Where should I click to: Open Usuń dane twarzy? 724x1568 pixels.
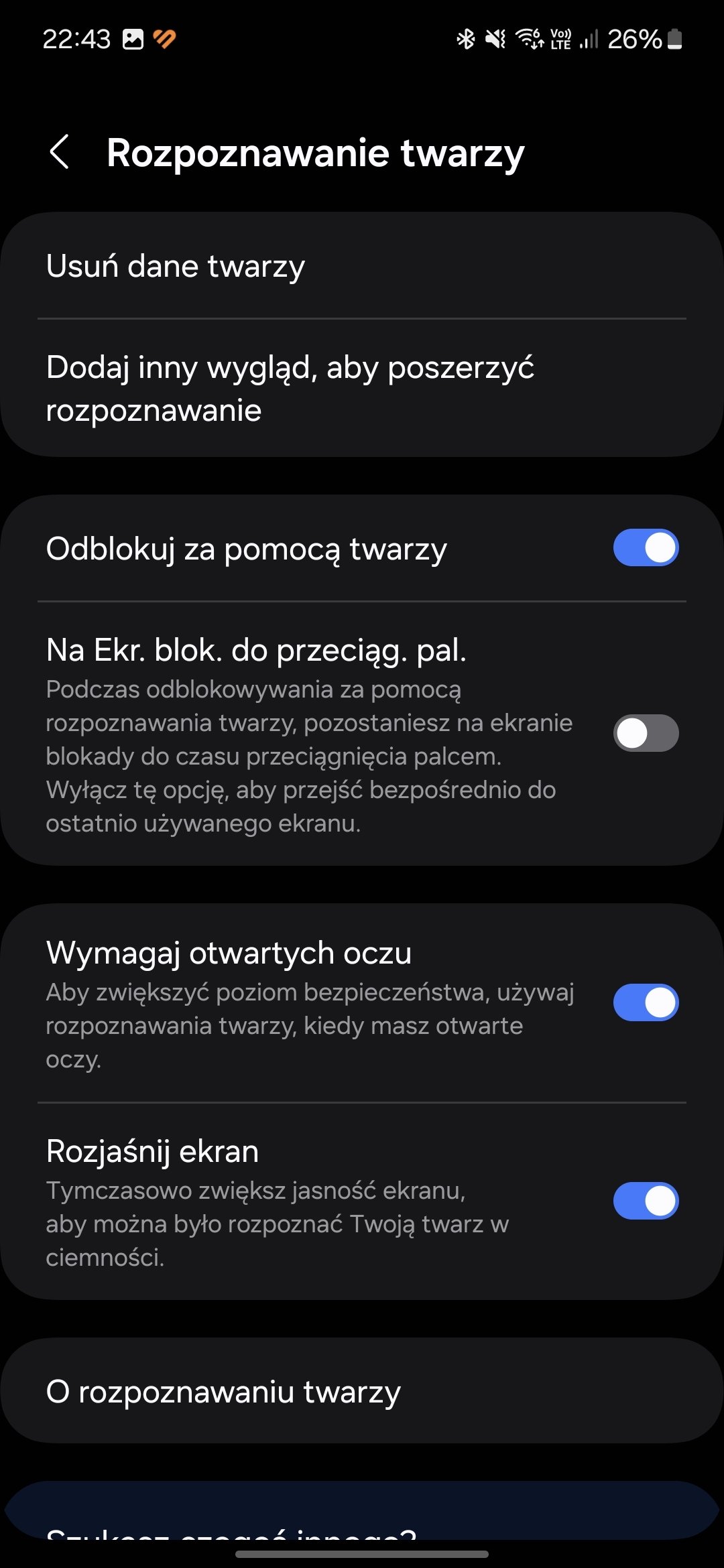click(x=362, y=266)
